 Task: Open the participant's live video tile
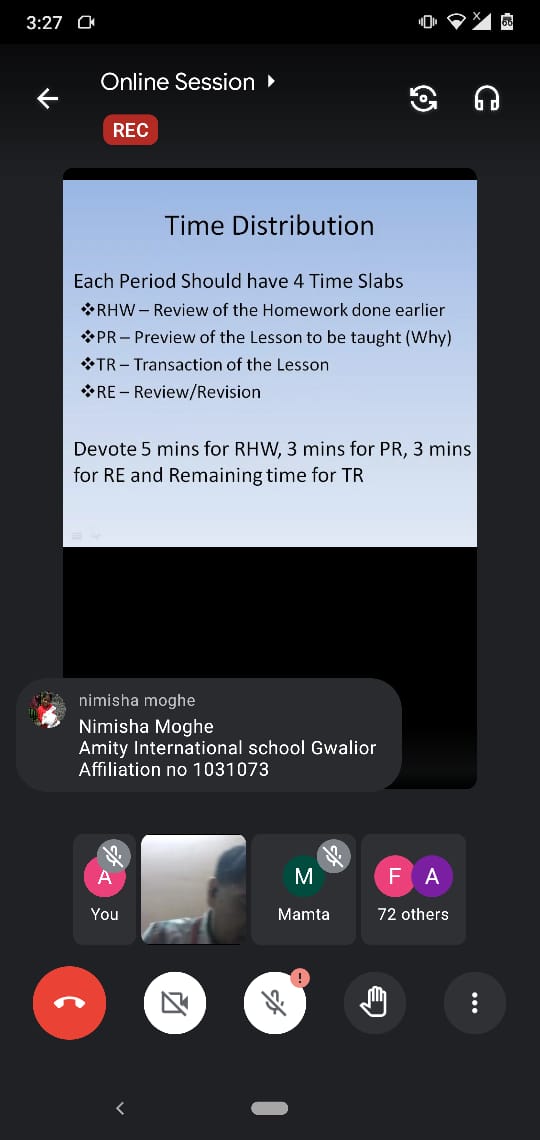point(193,888)
